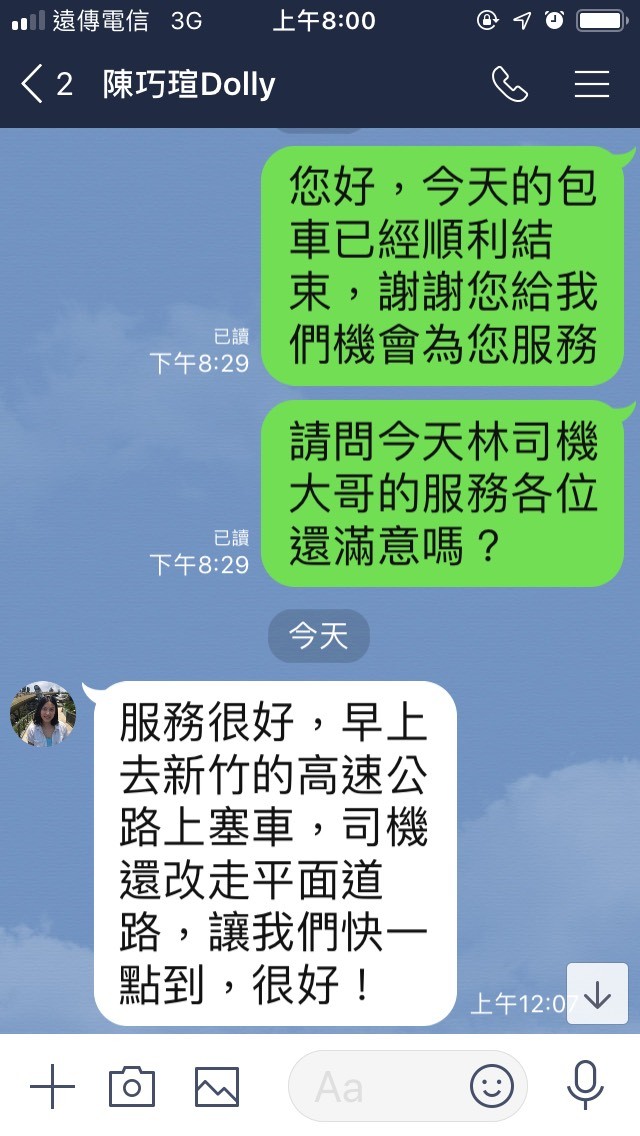This screenshot has height=1136, width=640.
Task: Start a voice call with 陳巧瑄Dolly
Action: coord(509,85)
